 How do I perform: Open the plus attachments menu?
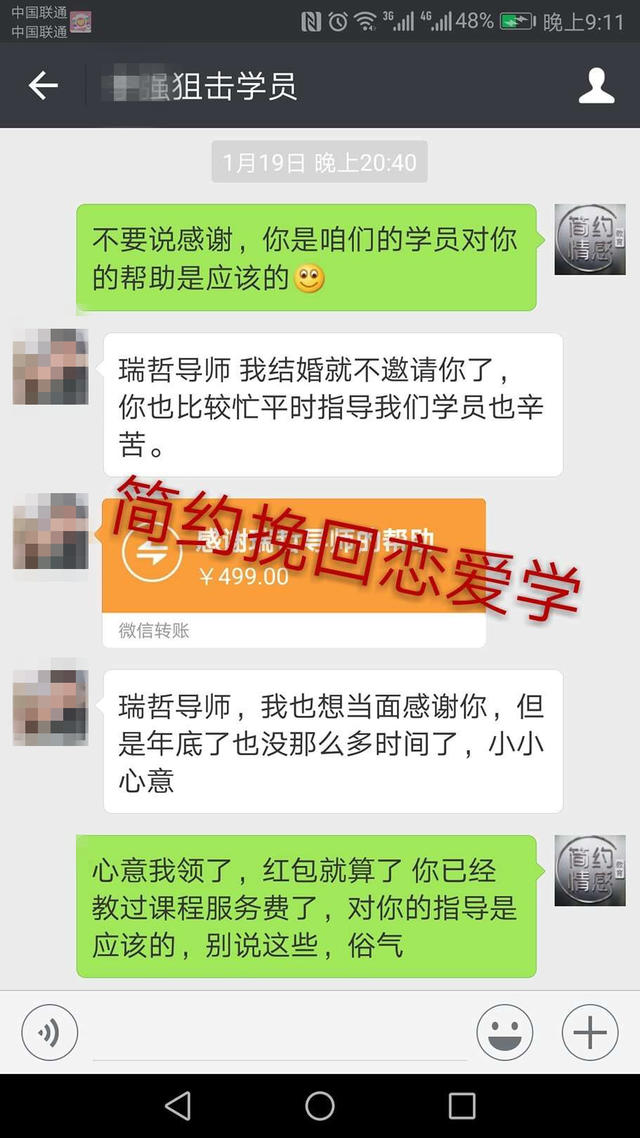pyautogui.click(x=590, y=1031)
